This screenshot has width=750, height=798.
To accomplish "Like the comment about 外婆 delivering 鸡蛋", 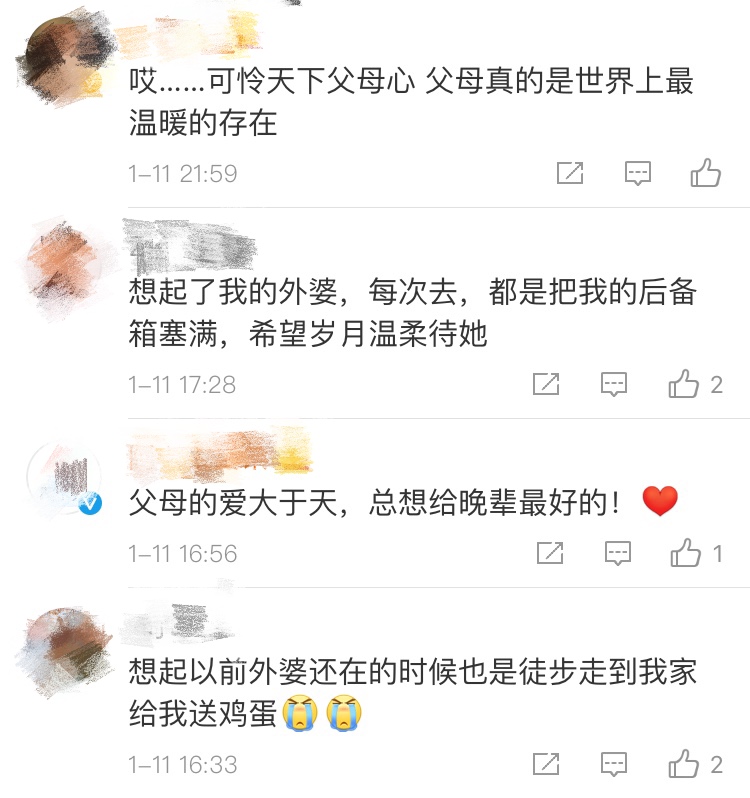I will click(x=684, y=765).
